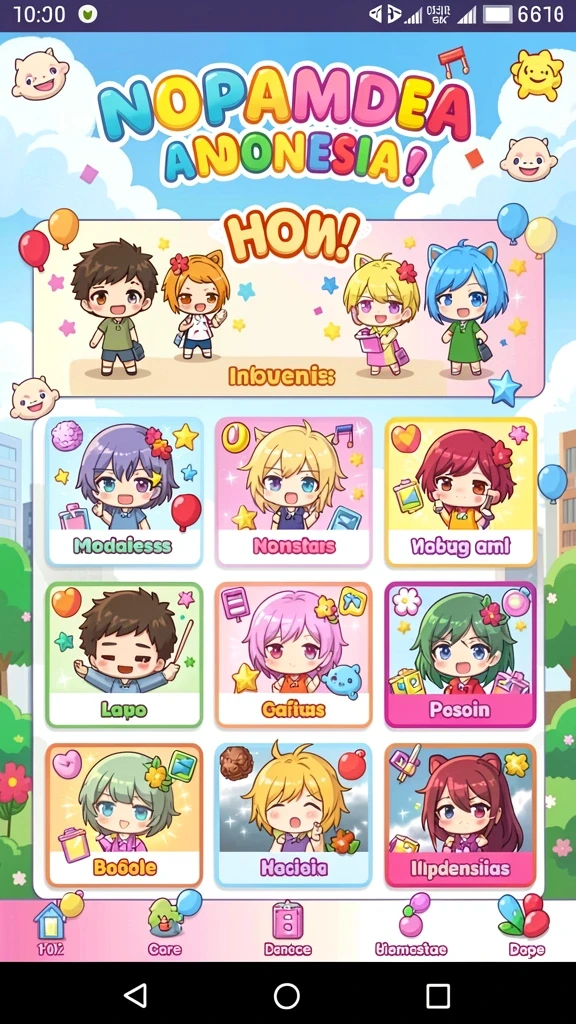Open the HOH! featured banner
Image resolution: width=576 pixels, height=1024 pixels.
[x=288, y=308]
